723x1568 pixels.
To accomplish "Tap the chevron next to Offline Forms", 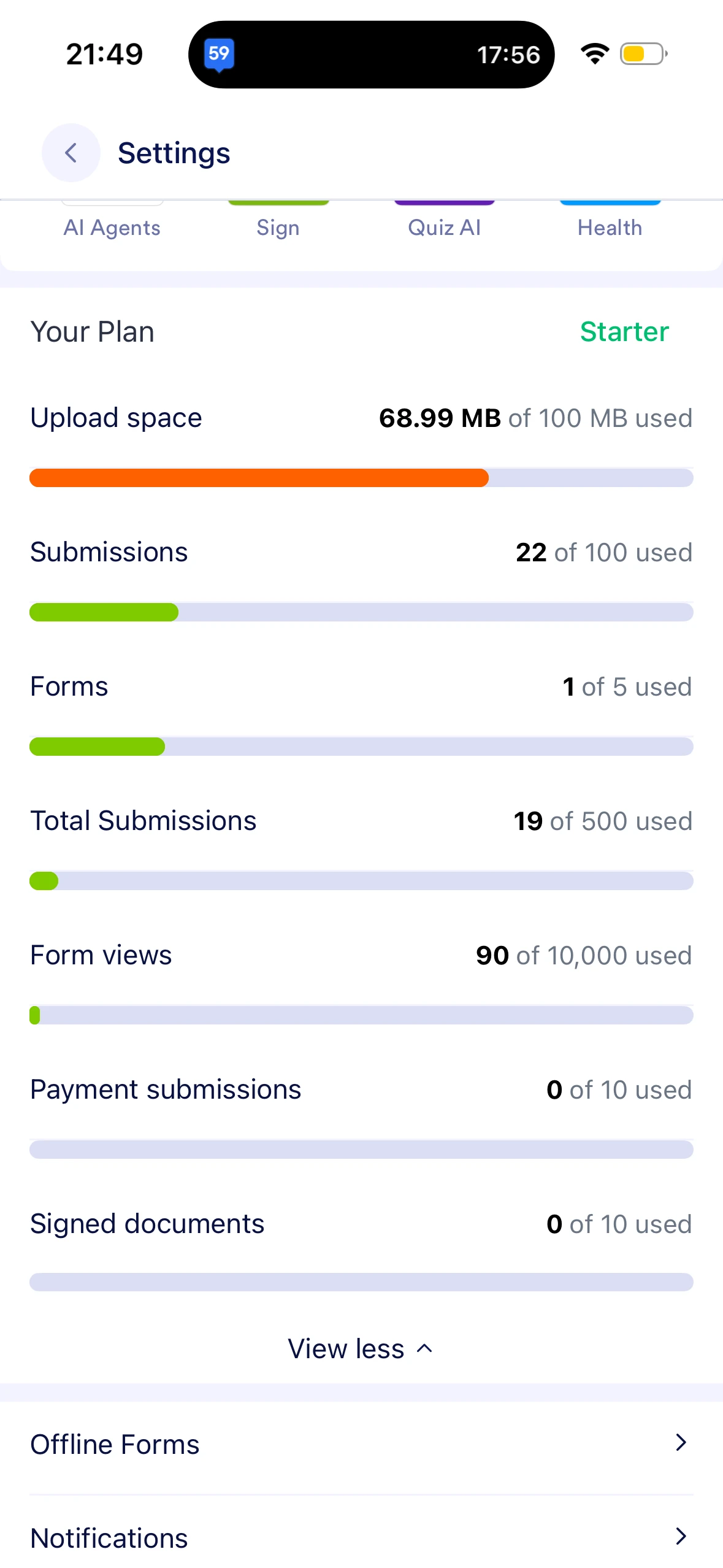I will coord(681,1442).
